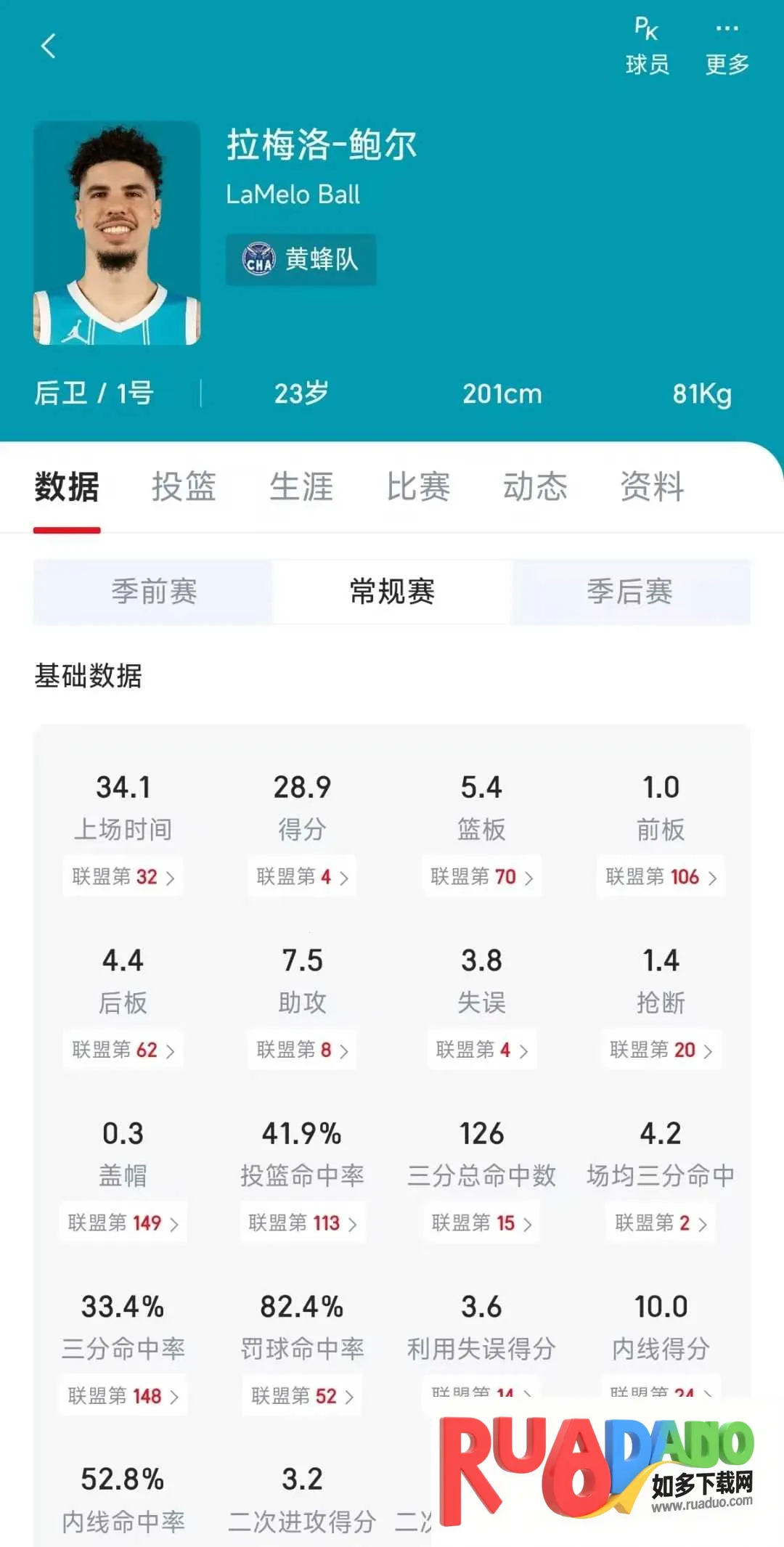Switch to the 比赛 tab

pos(418,487)
